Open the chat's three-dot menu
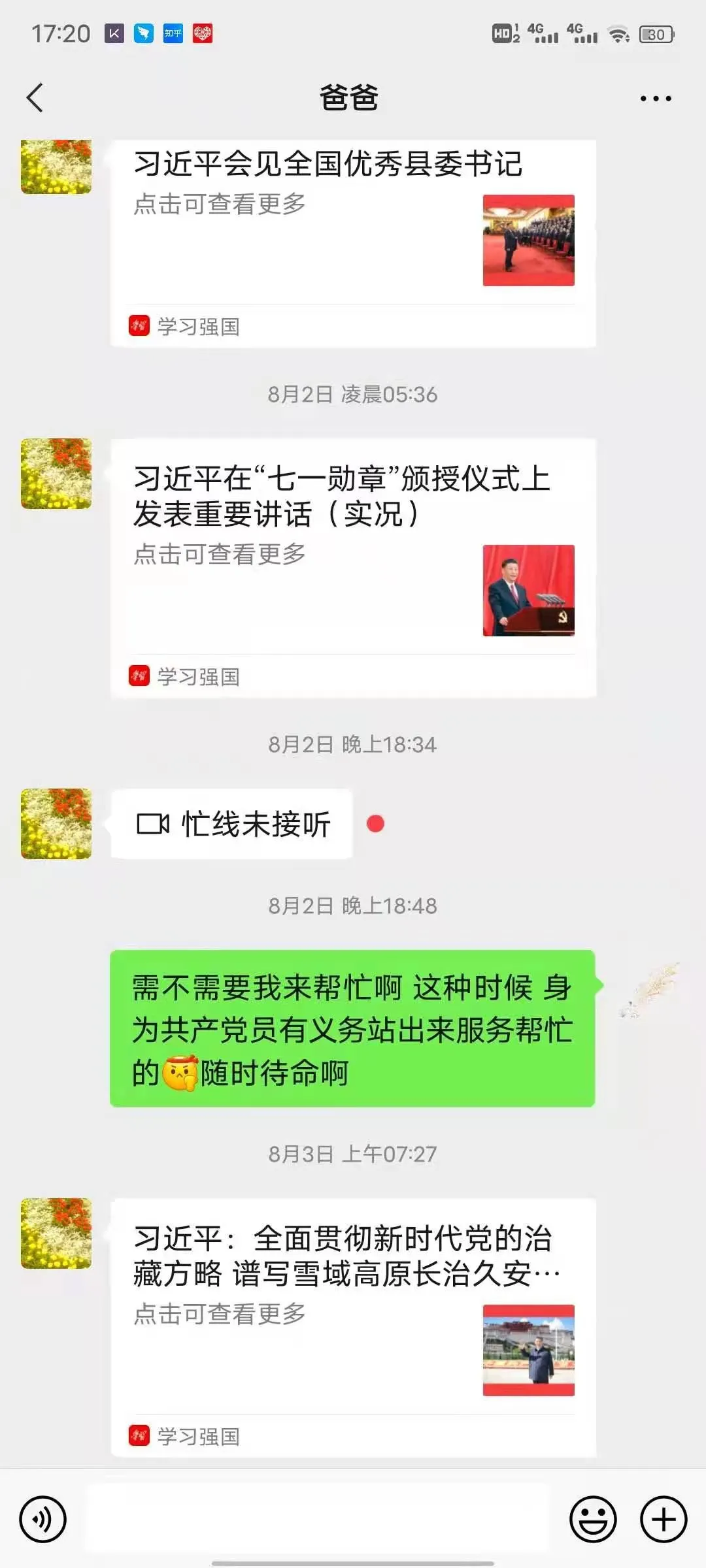Viewport: 706px width, 1568px height. coord(655,99)
